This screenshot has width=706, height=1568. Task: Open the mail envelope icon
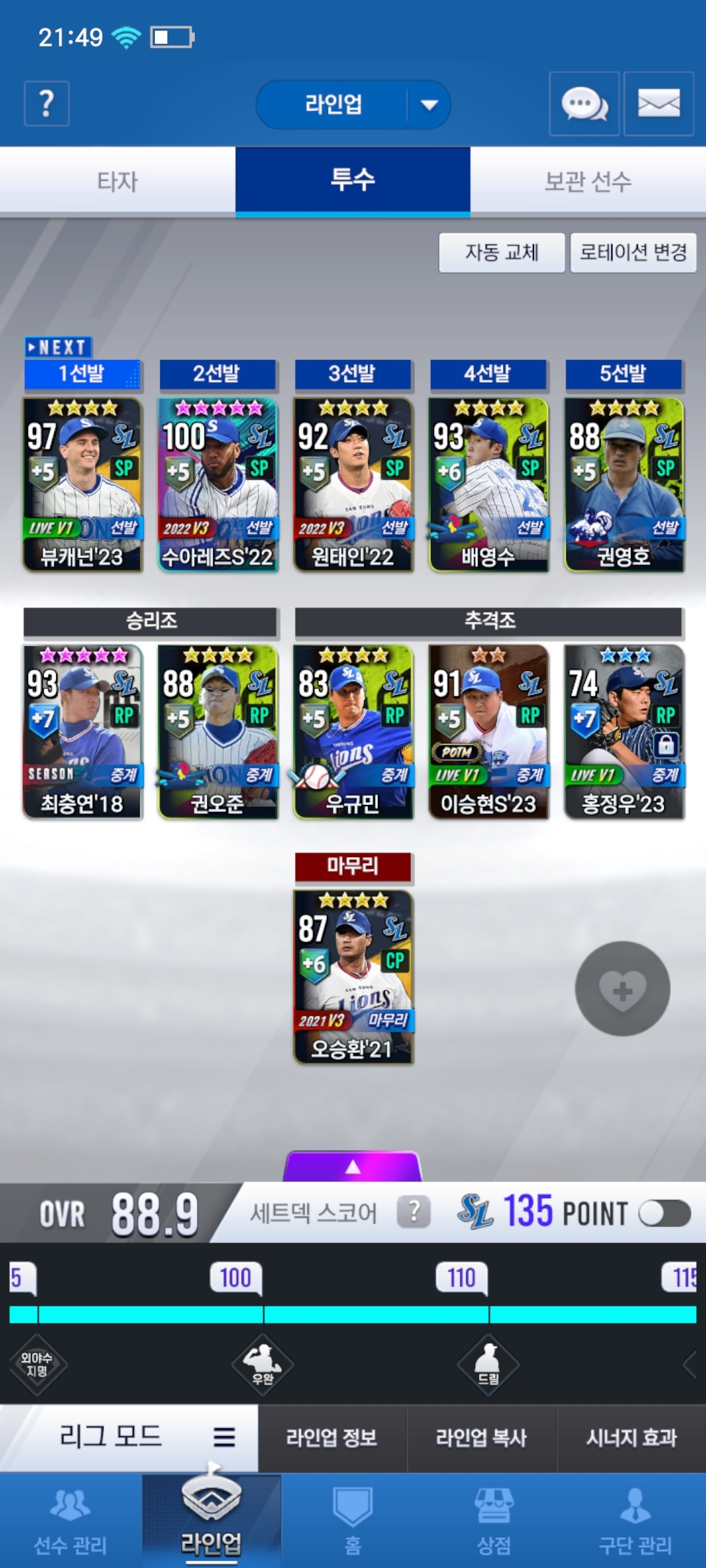tap(658, 105)
